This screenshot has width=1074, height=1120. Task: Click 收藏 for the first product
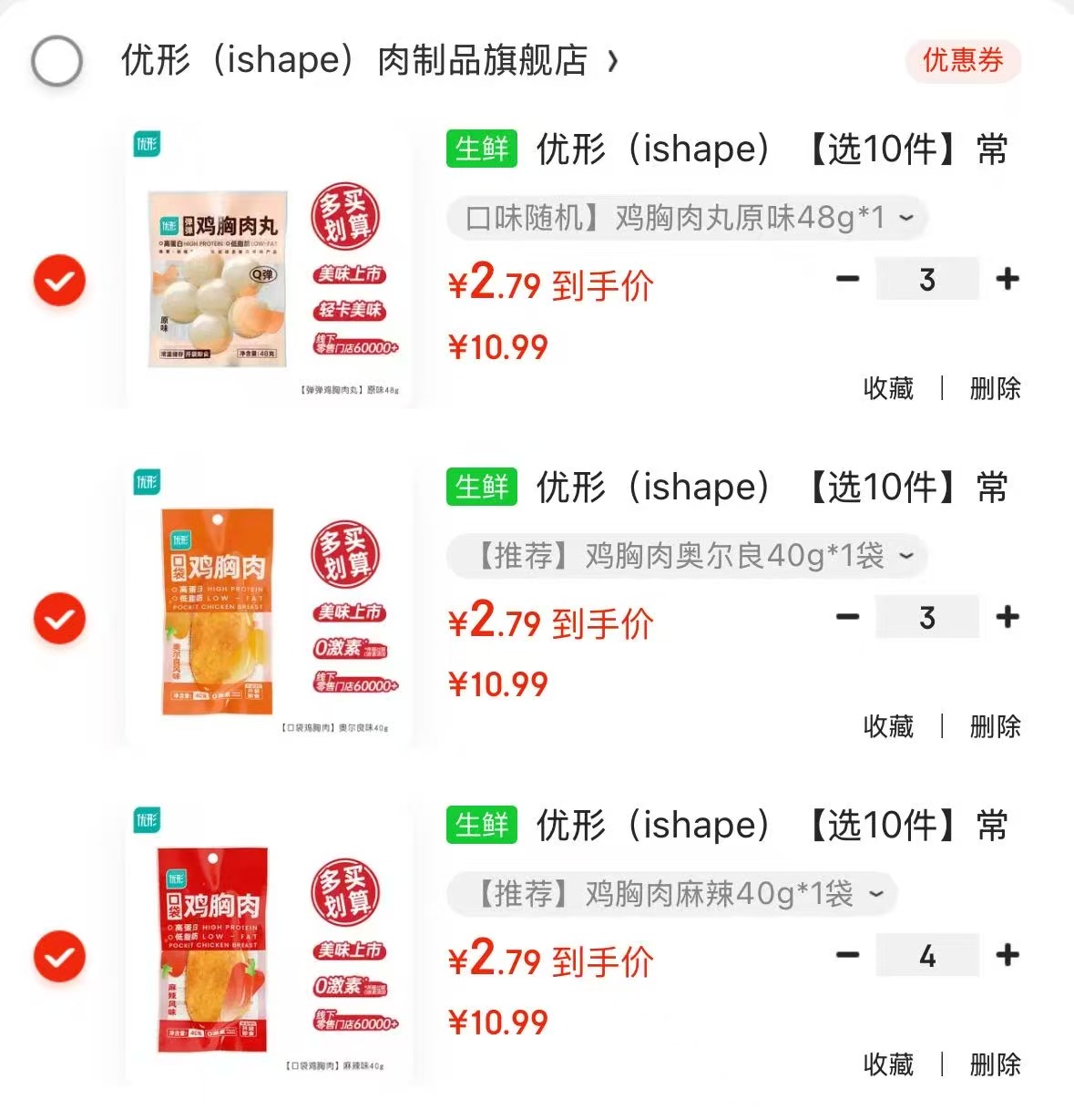(890, 388)
